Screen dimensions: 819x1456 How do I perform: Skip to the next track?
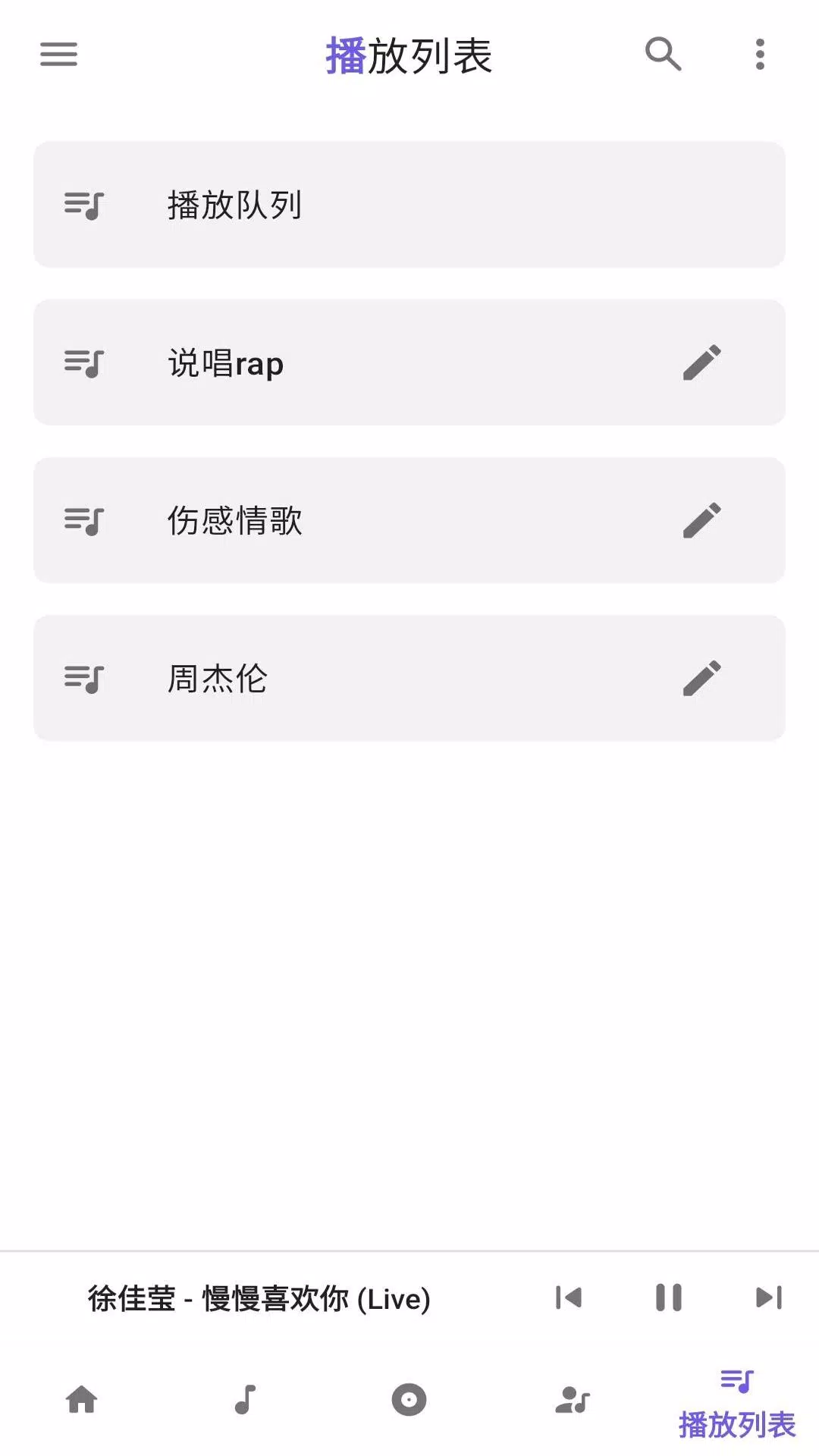pyautogui.click(x=768, y=1298)
